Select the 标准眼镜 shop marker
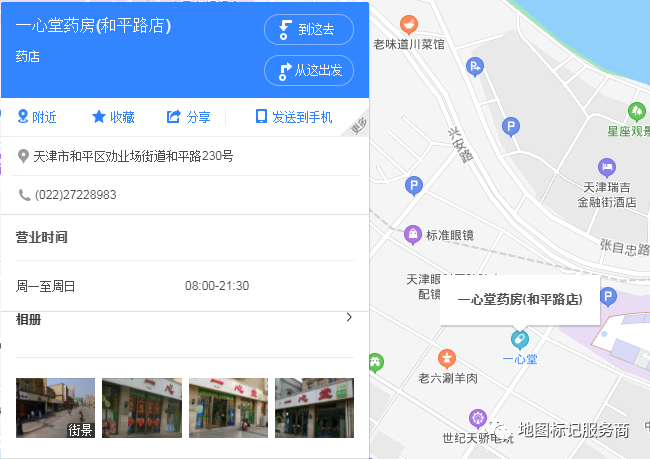 412,235
